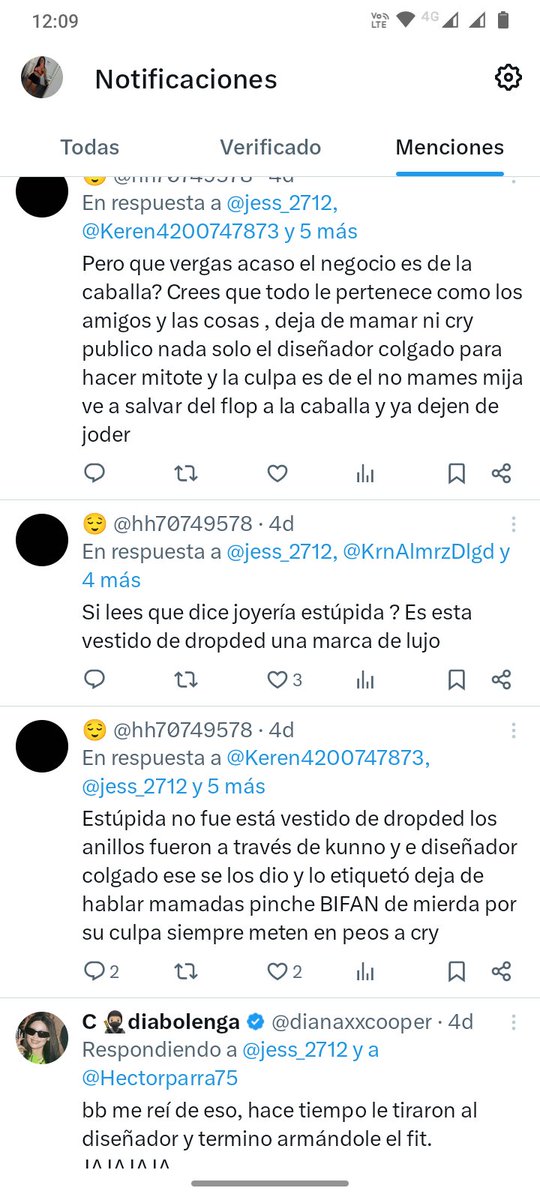Open diabolenga's profile picture

[x=42, y=1037]
